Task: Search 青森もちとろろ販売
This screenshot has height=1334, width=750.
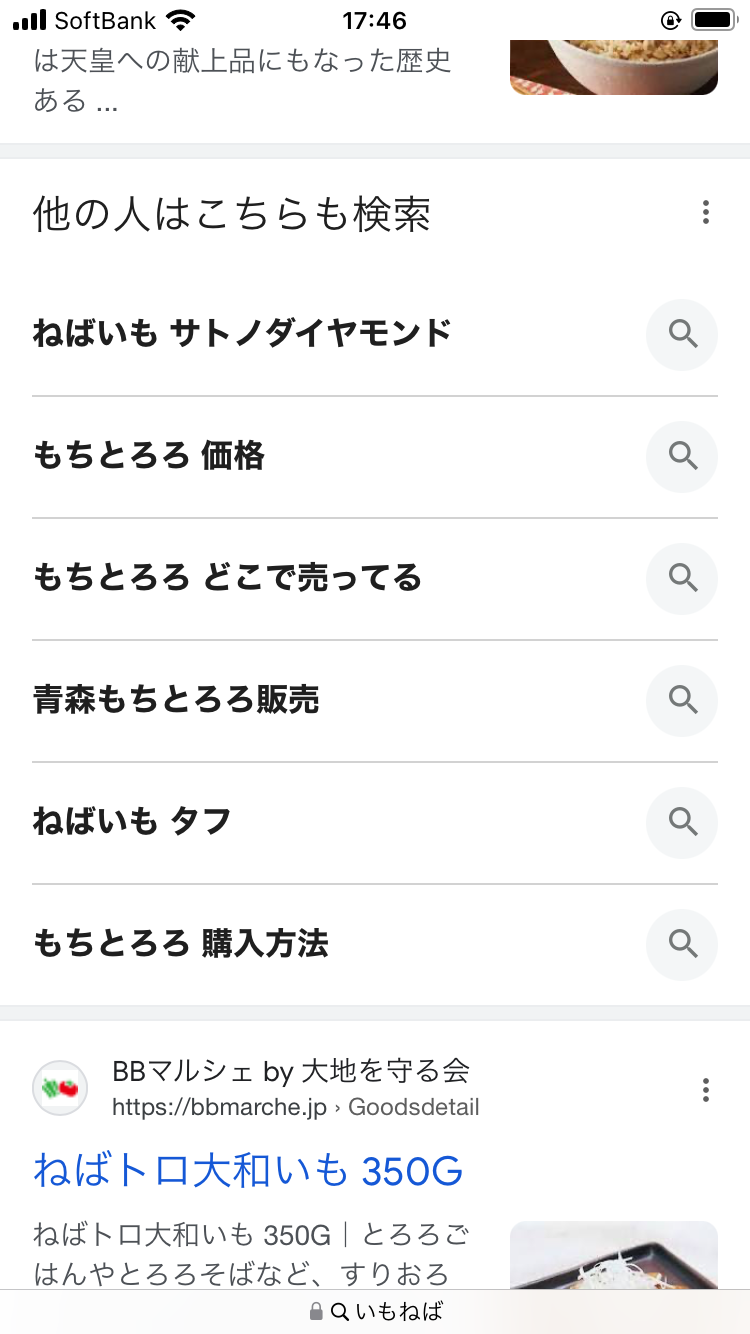Action: [x=375, y=701]
